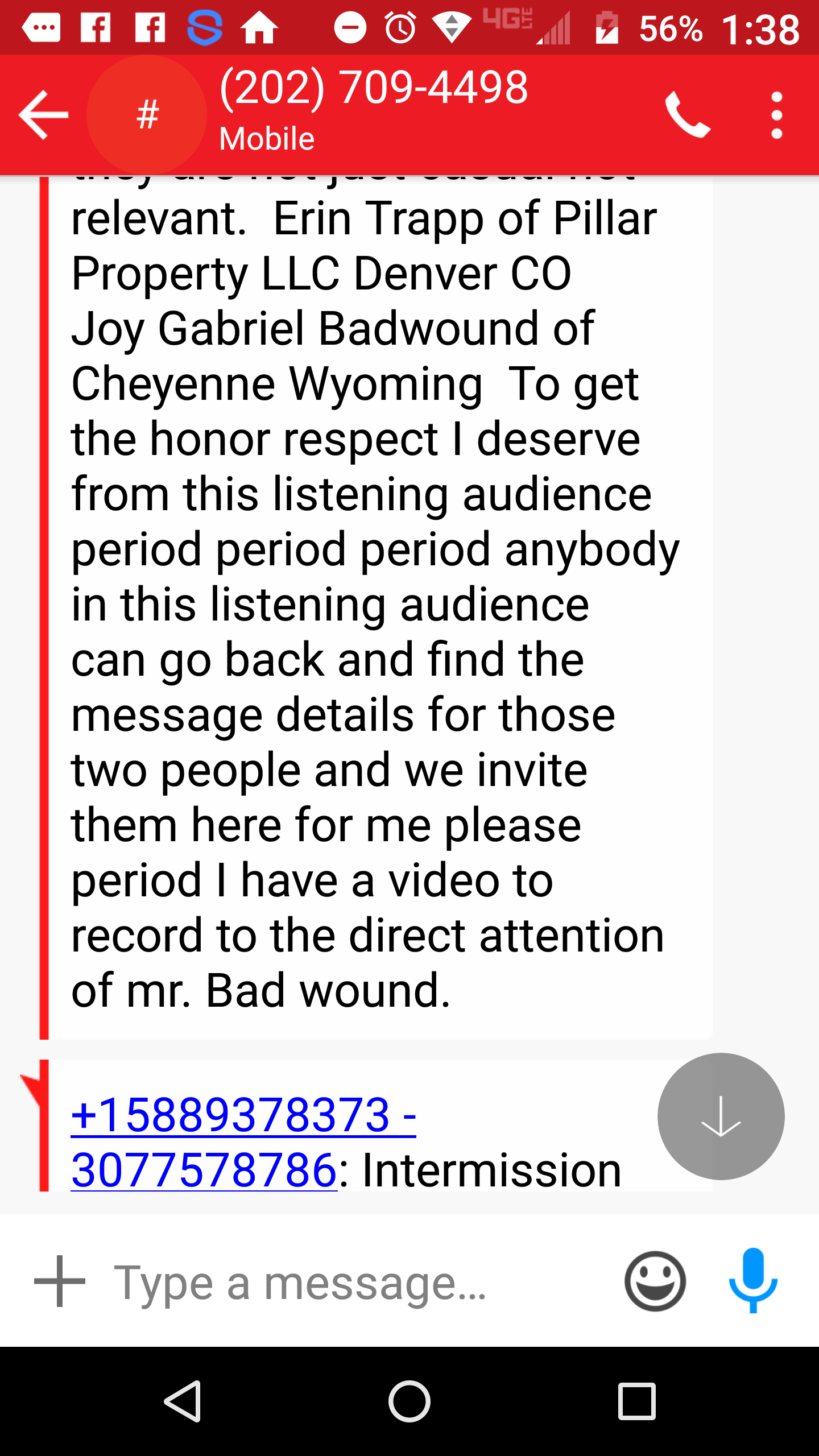This screenshot has height=1456, width=819.
Task: Open the three-dot overflow menu
Action: click(x=777, y=115)
